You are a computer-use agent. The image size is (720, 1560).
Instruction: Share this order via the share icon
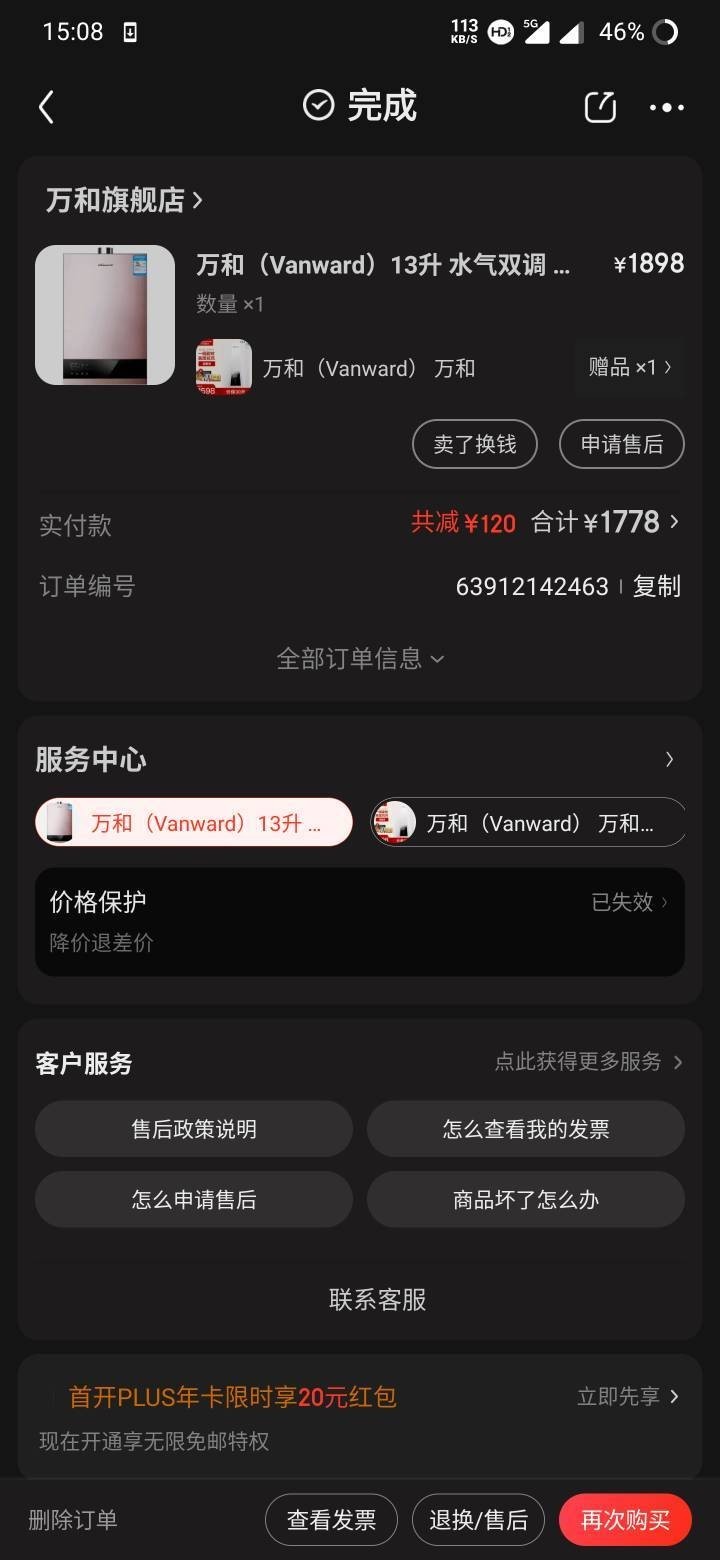[x=600, y=107]
